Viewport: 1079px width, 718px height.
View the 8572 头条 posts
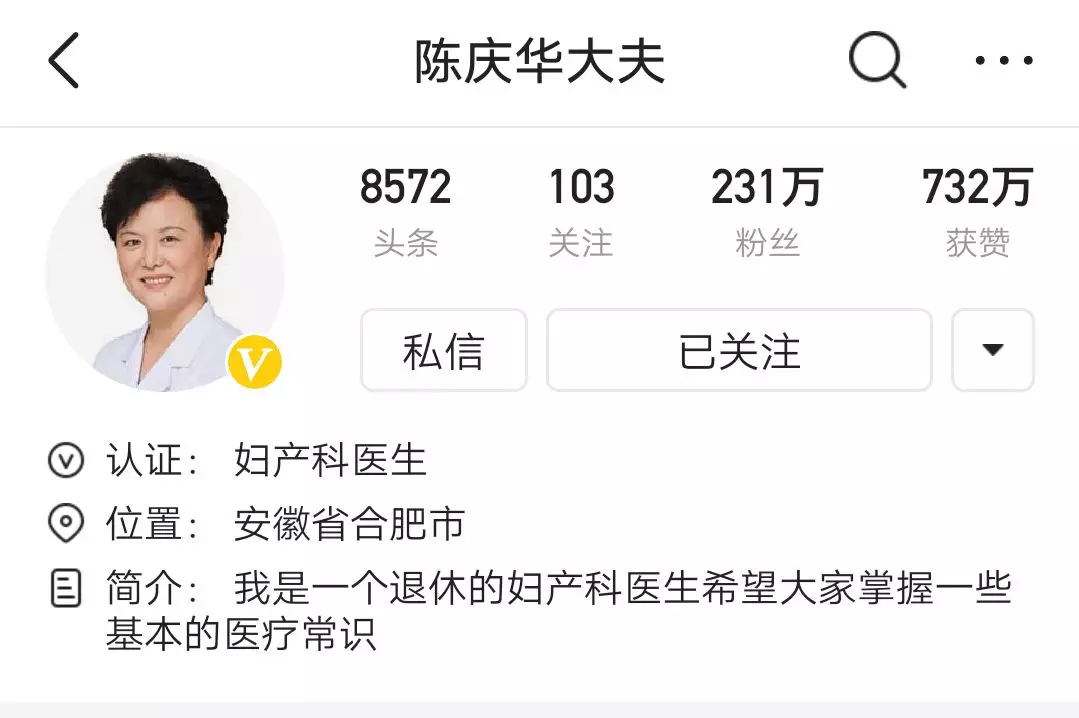[406, 211]
